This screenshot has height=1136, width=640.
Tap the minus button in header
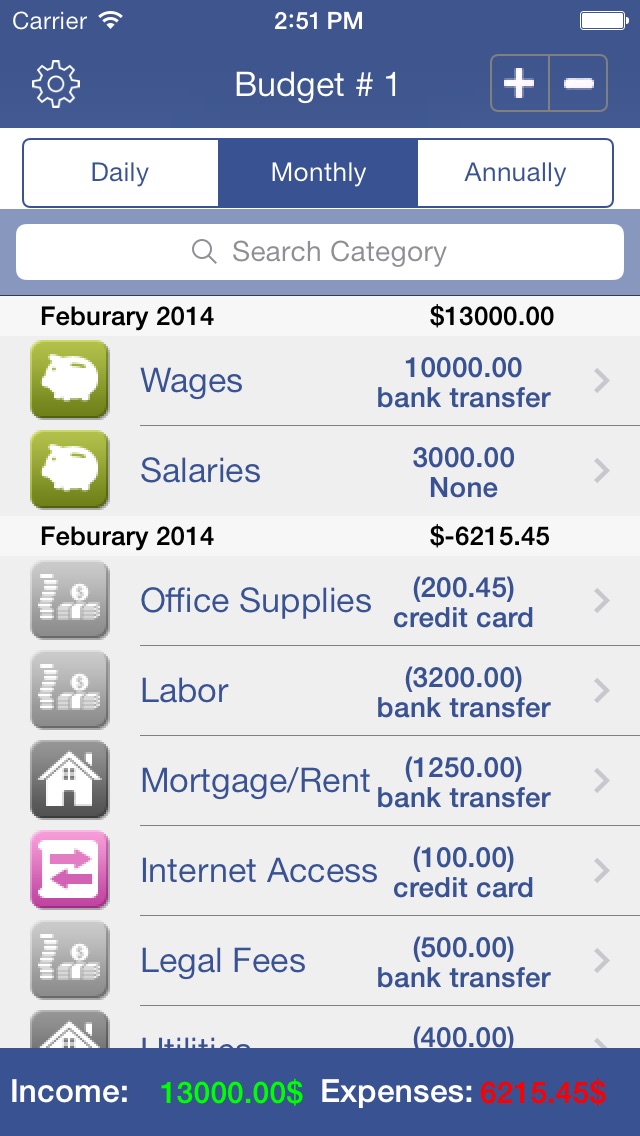point(578,84)
